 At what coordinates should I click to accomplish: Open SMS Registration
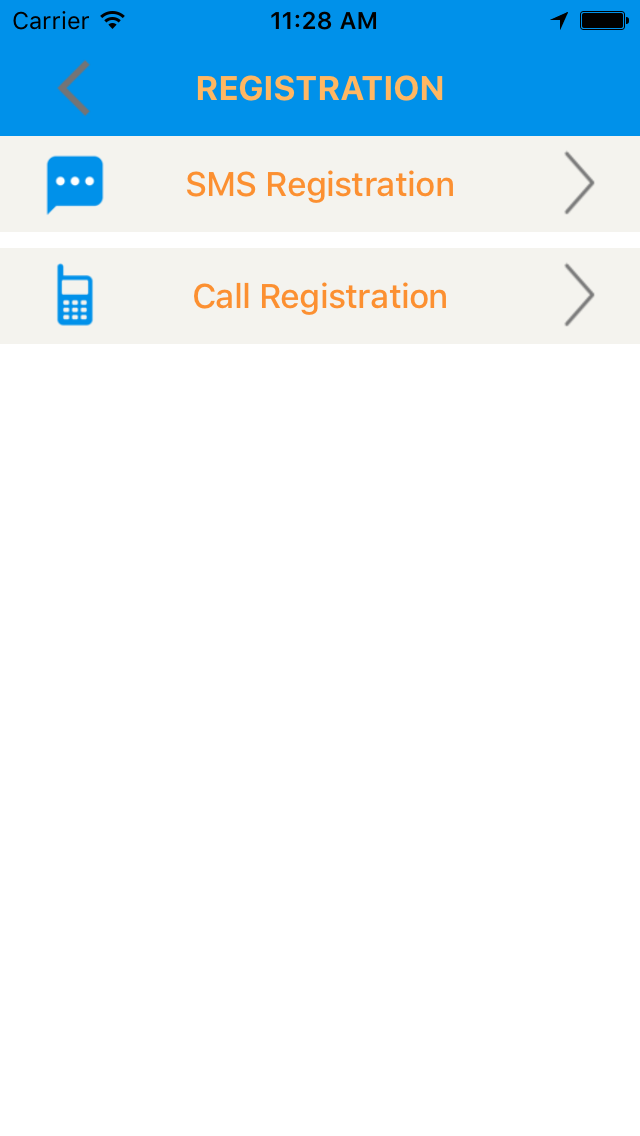pos(320,185)
